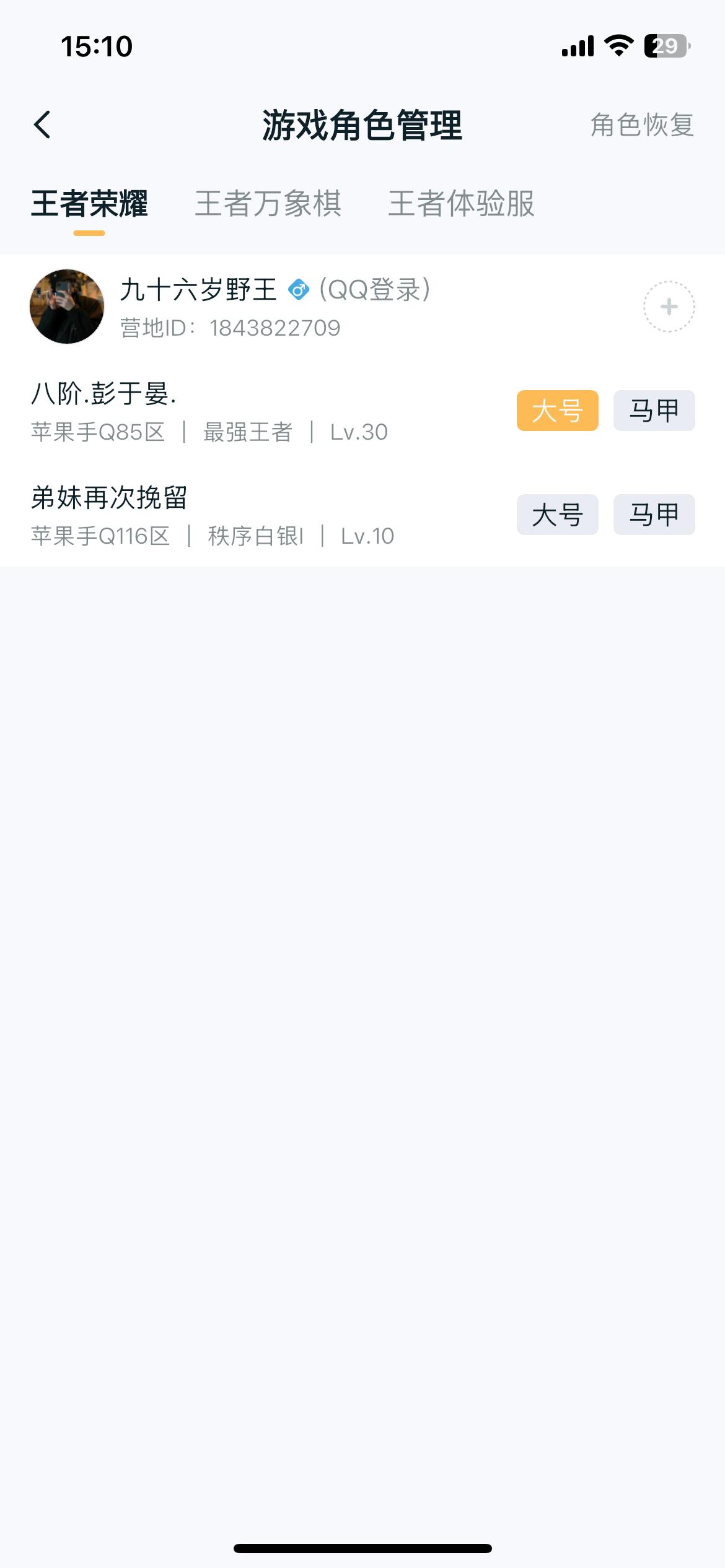The height and width of the screenshot is (1568, 725).
Task: Toggle 马甲 for 弟妹再次挽留
Action: [654, 514]
